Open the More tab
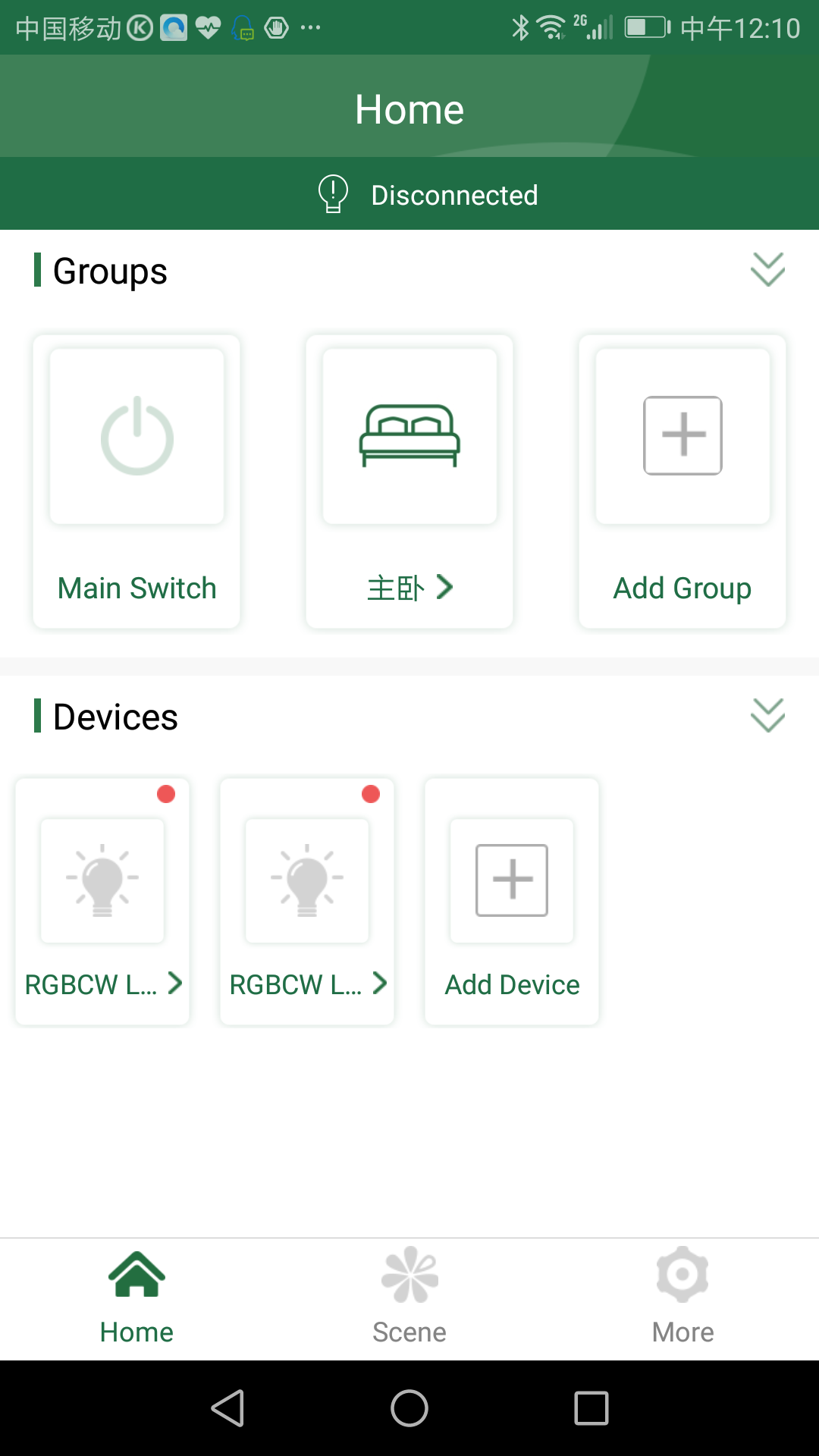Viewport: 819px width, 1456px height. click(682, 1298)
